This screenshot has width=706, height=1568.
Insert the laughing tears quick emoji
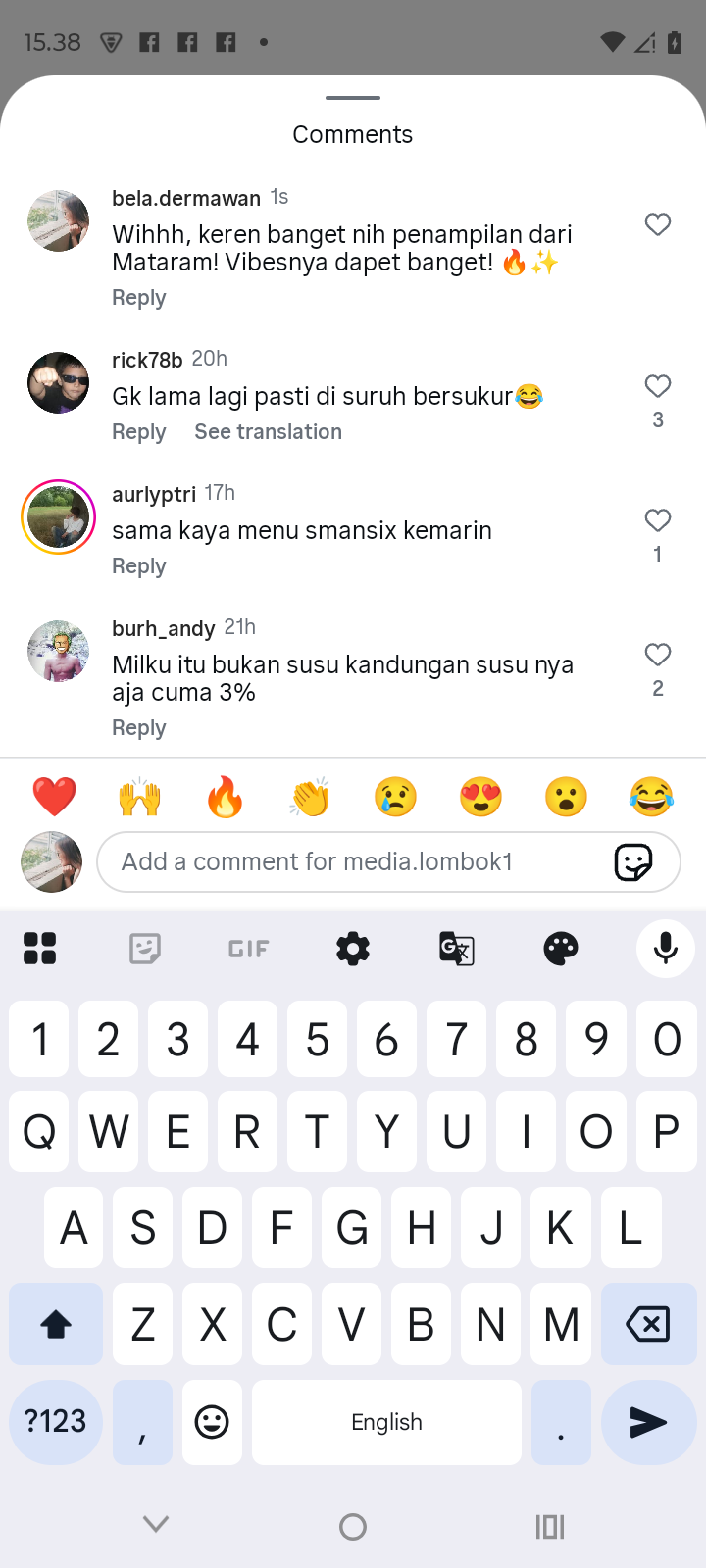(x=651, y=797)
